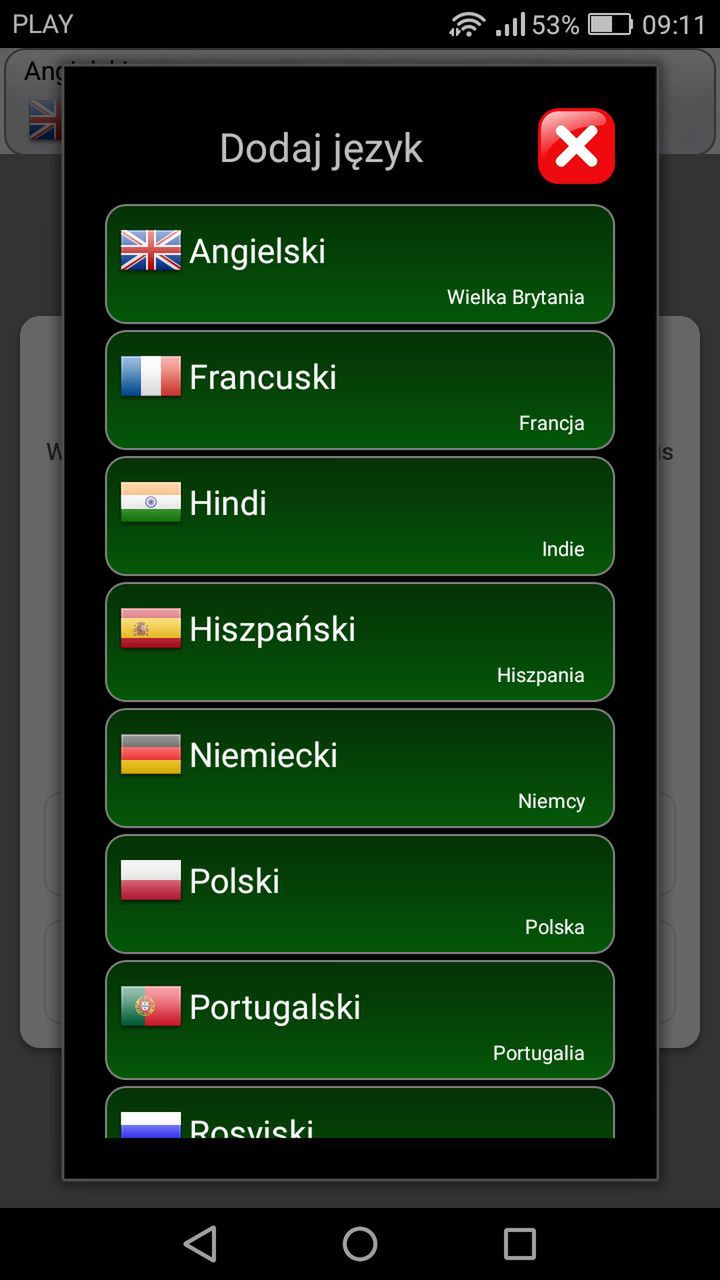
Task: Go back with system back button
Action: click(200, 1244)
